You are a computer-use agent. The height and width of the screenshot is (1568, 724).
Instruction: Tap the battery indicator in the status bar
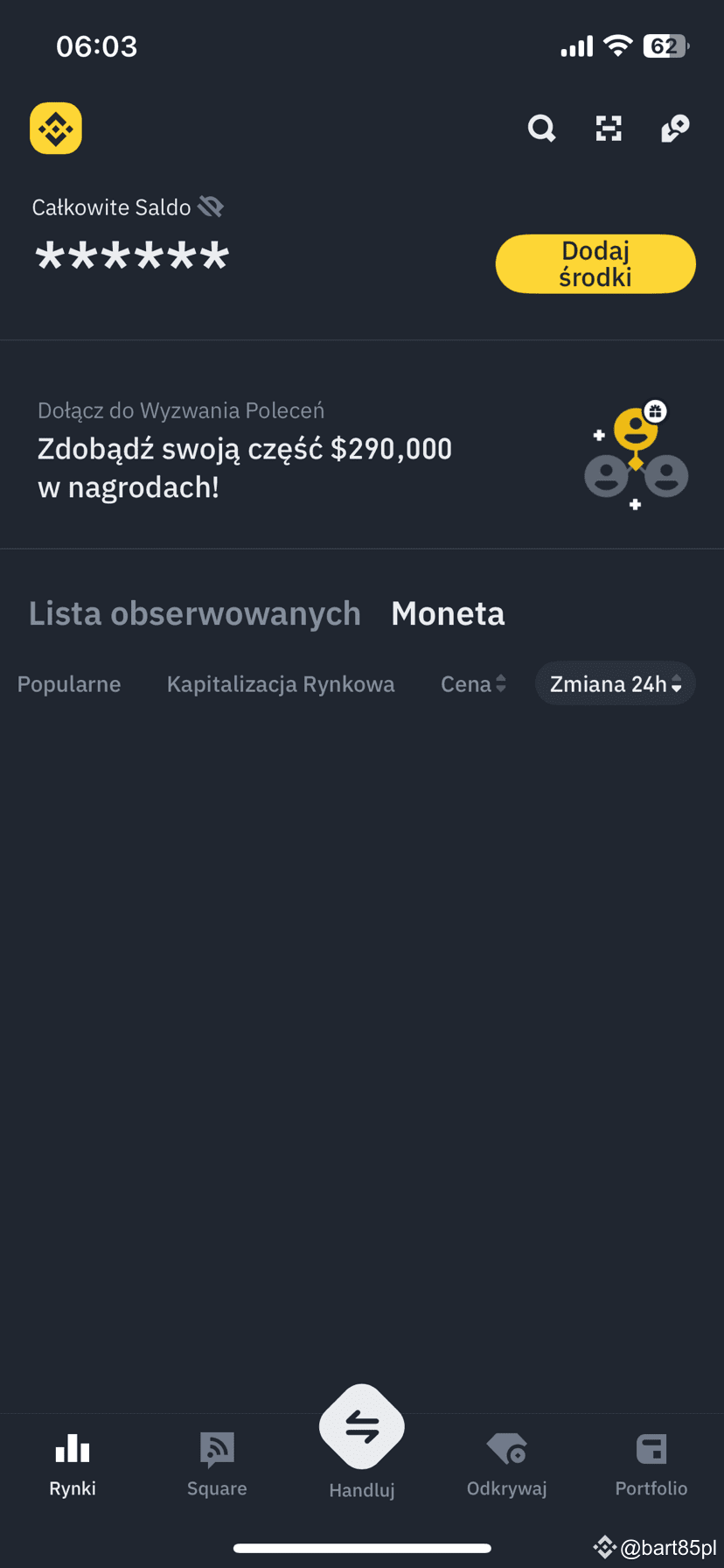pyautogui.click(x=665, y=45)
